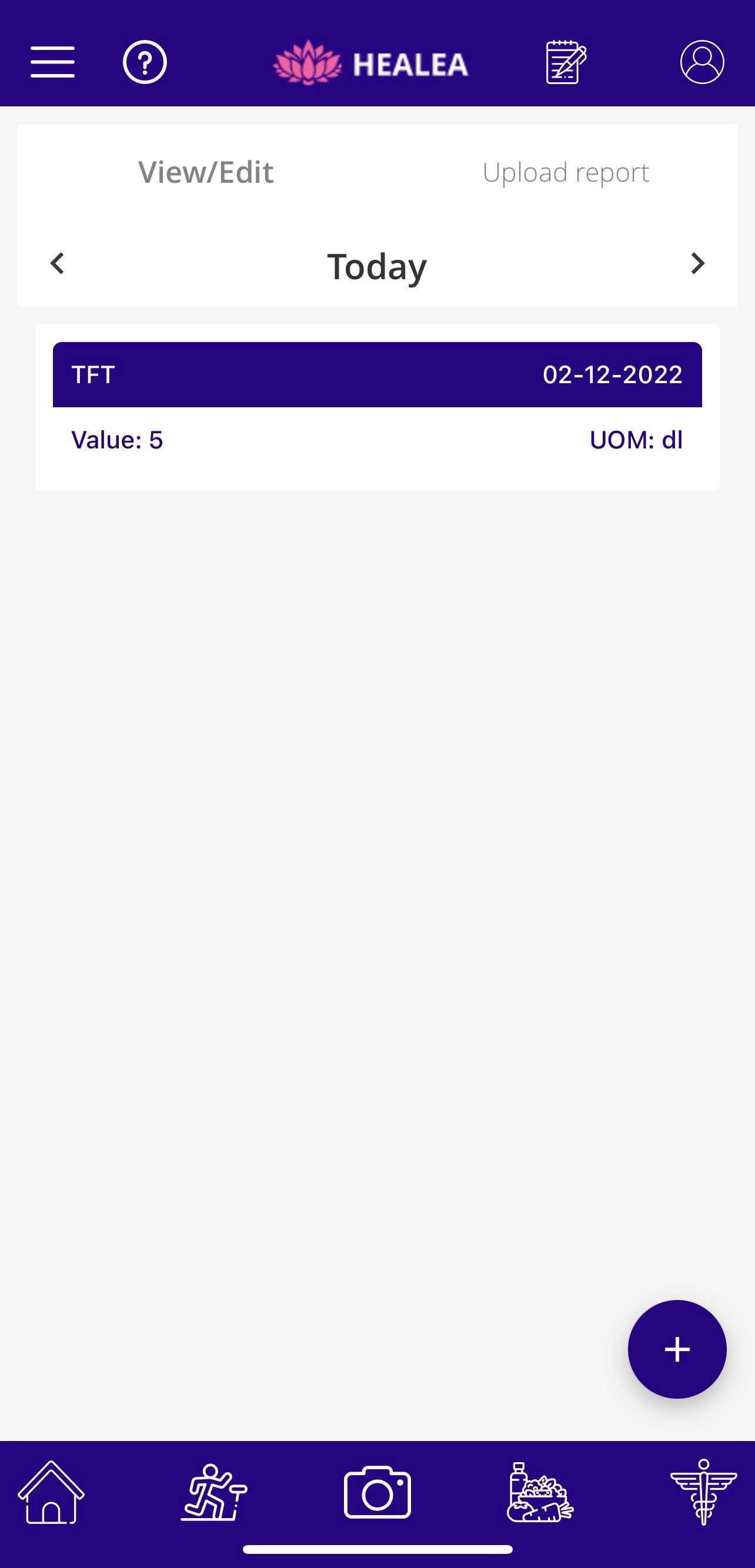Go to the next day
Screen dimensions: 755x1568
click(698, 263)
